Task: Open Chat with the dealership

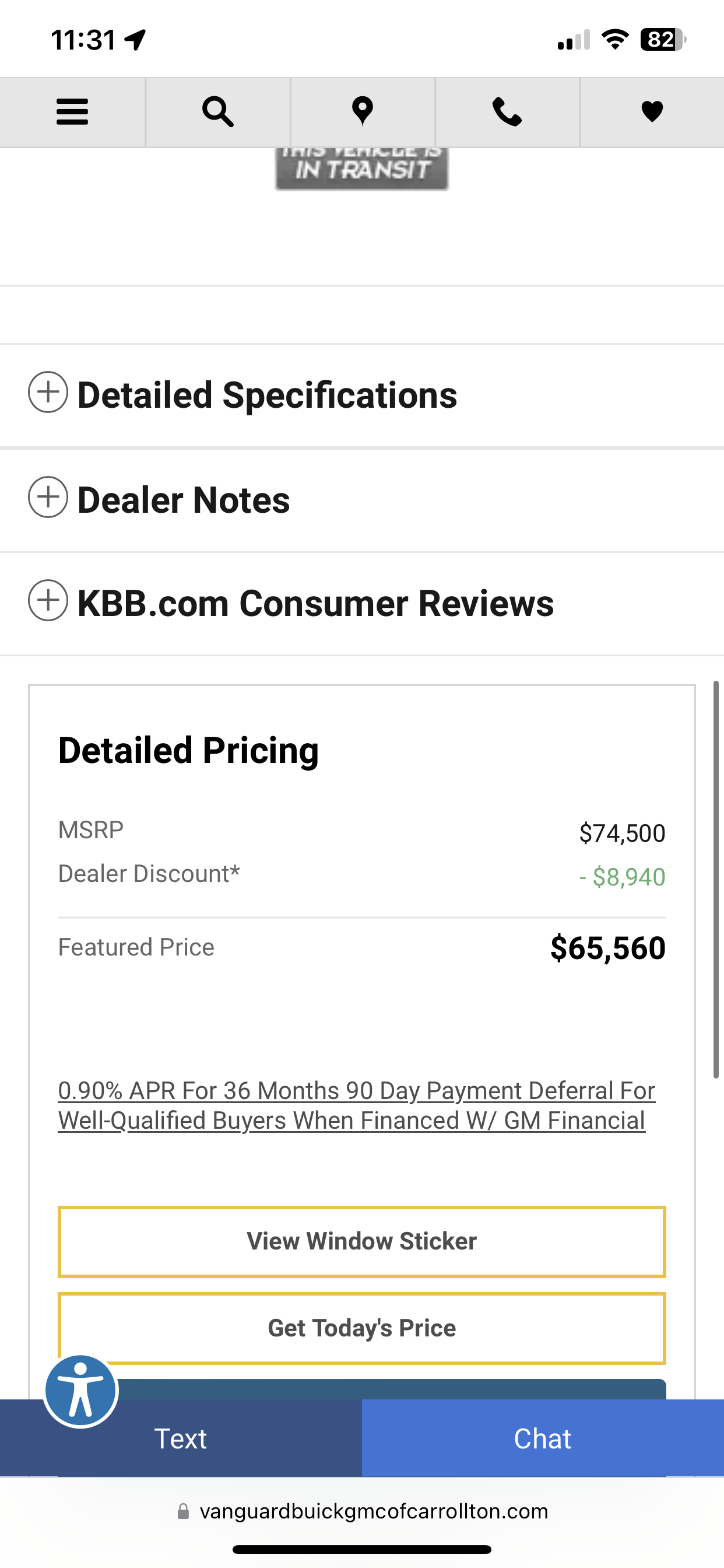Action: [542, 1438]
